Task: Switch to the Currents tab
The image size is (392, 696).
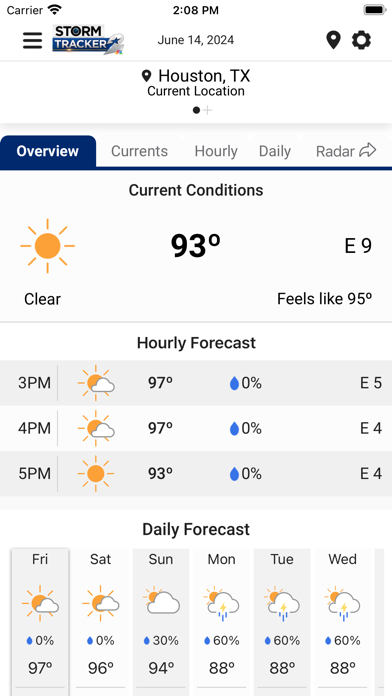Action: 139,151
